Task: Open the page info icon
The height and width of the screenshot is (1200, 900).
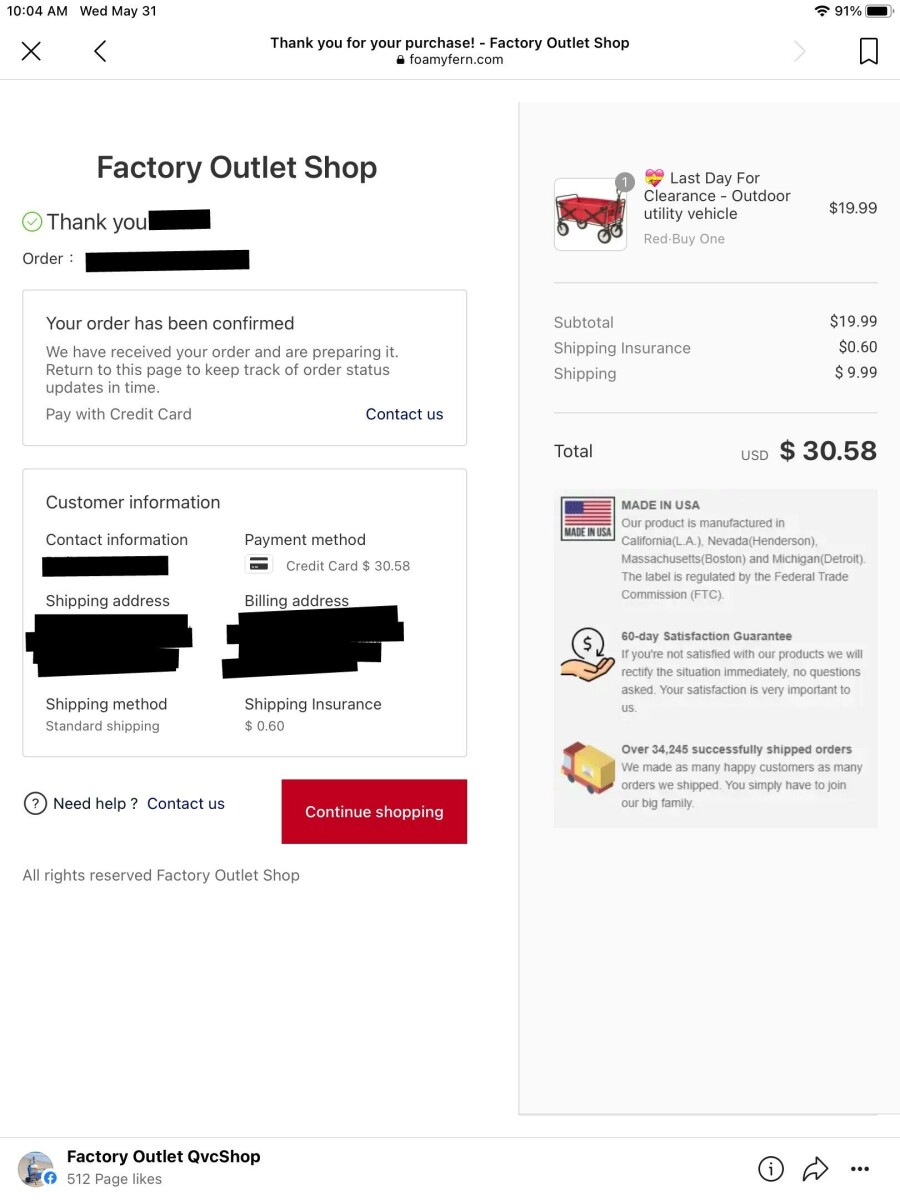Action: tap(770, 1168)
